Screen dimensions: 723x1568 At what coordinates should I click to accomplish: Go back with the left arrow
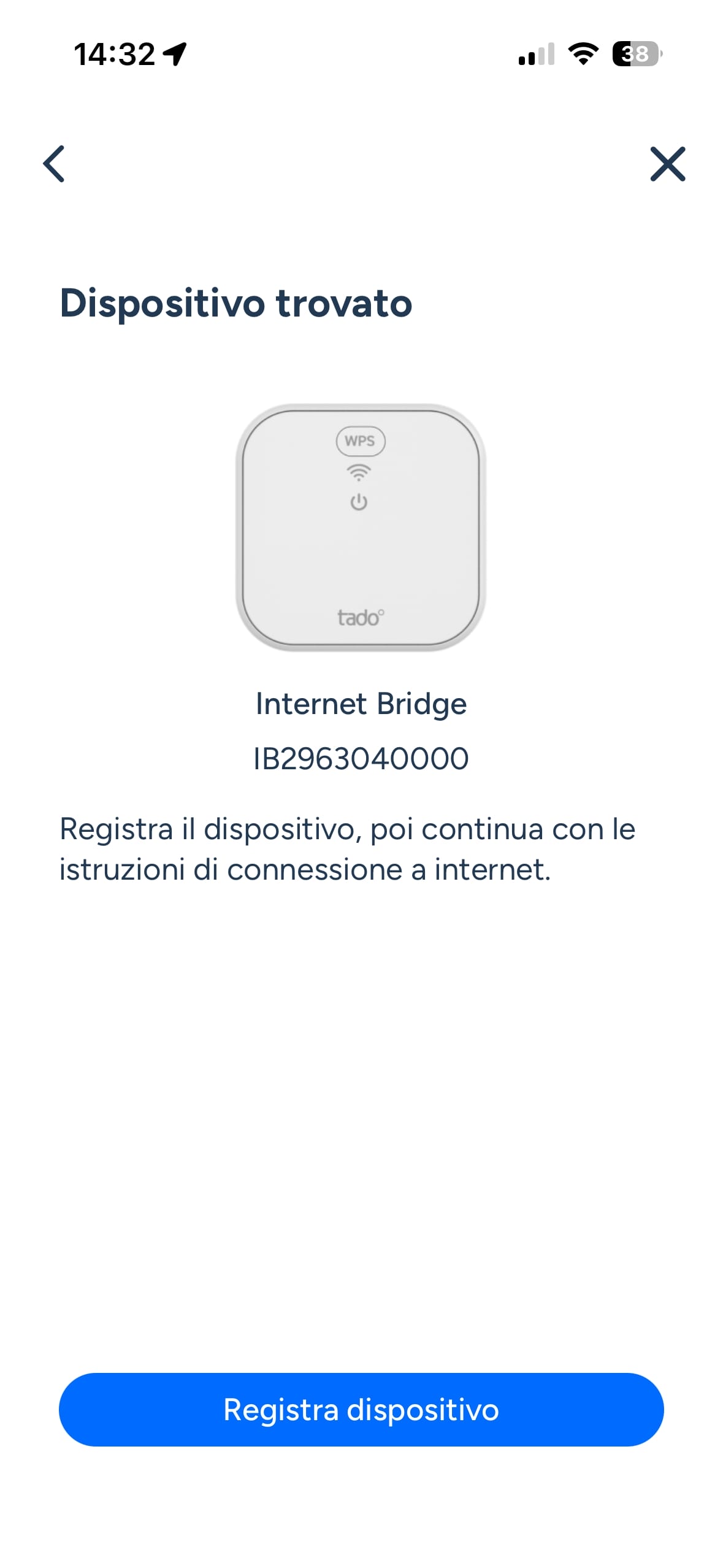pyautogui.click(x=54, y=164)
